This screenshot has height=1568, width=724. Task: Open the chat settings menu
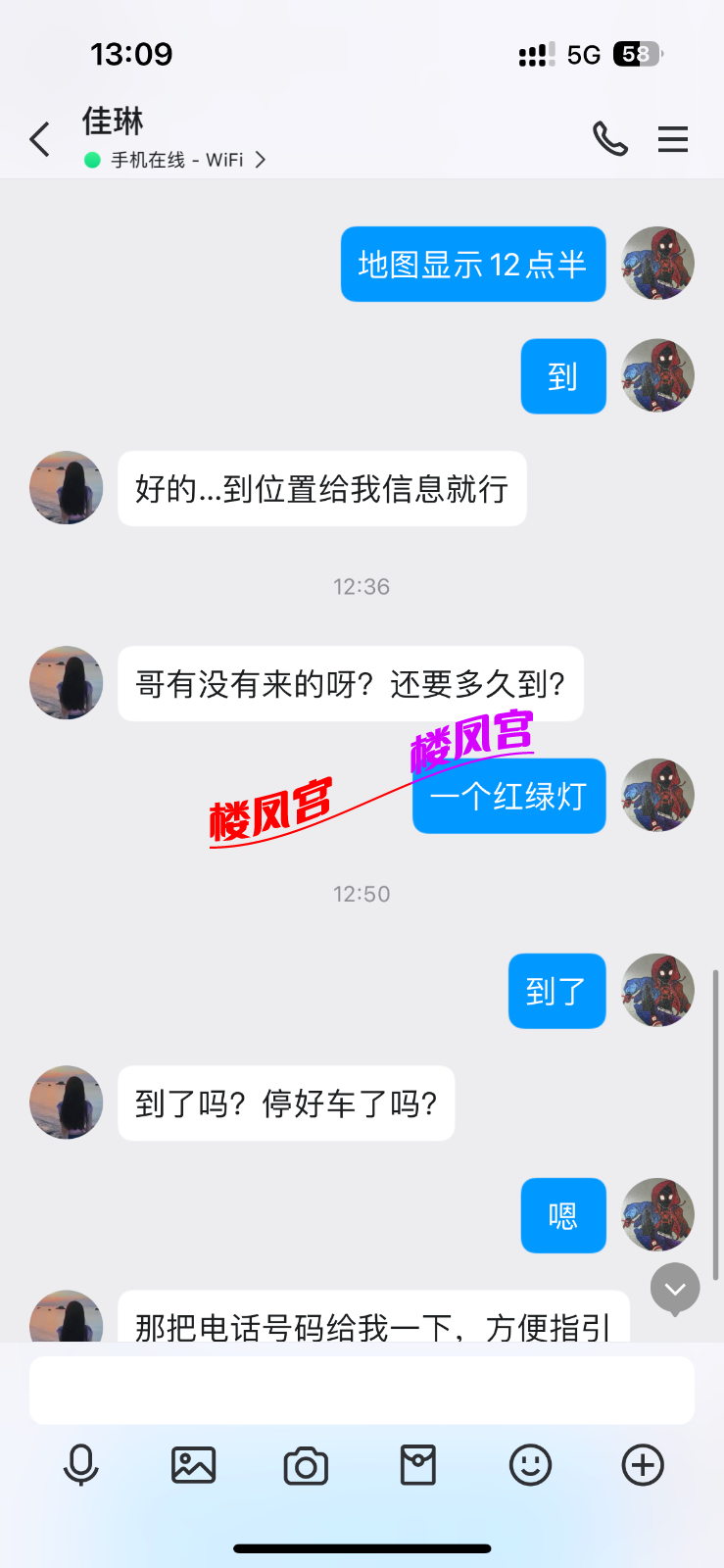(673, 139)
